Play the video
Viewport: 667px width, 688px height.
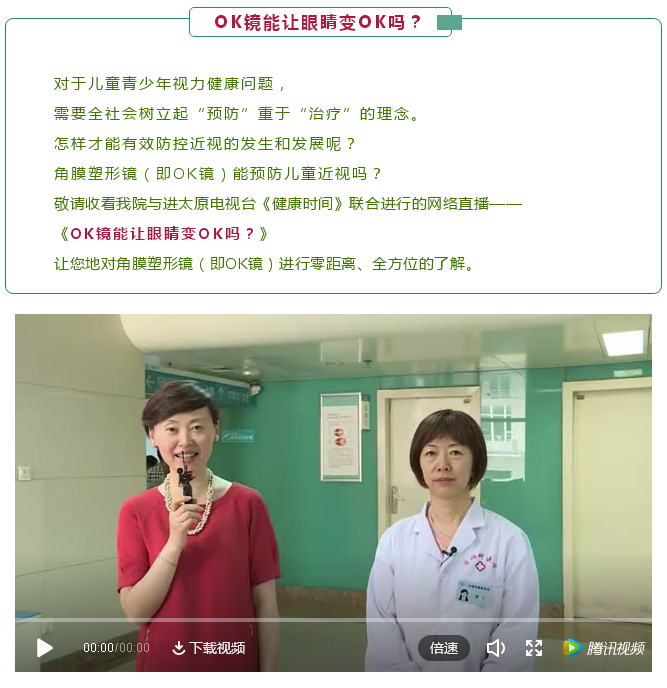45,648
